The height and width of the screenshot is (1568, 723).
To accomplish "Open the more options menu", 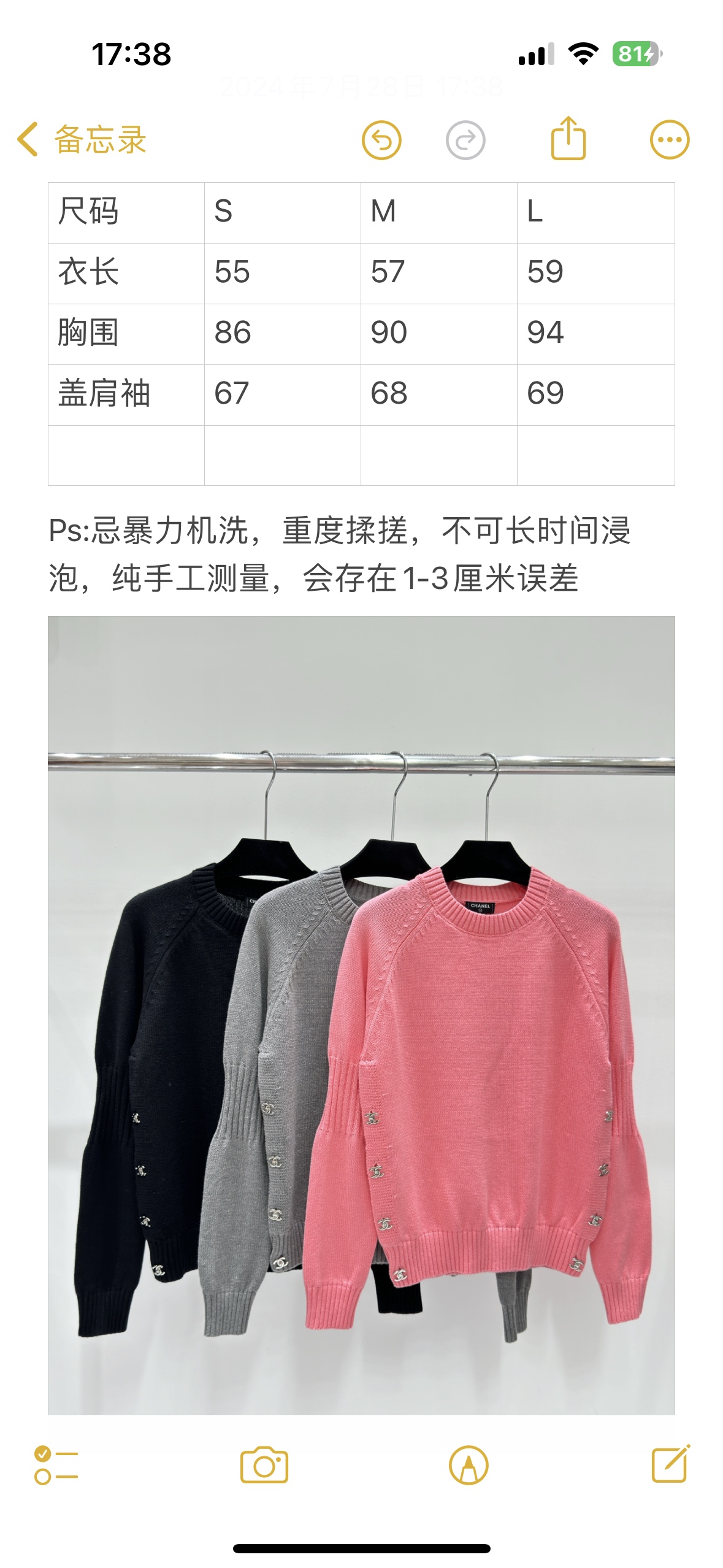I will pyautogui.click(x=670, y=140).
